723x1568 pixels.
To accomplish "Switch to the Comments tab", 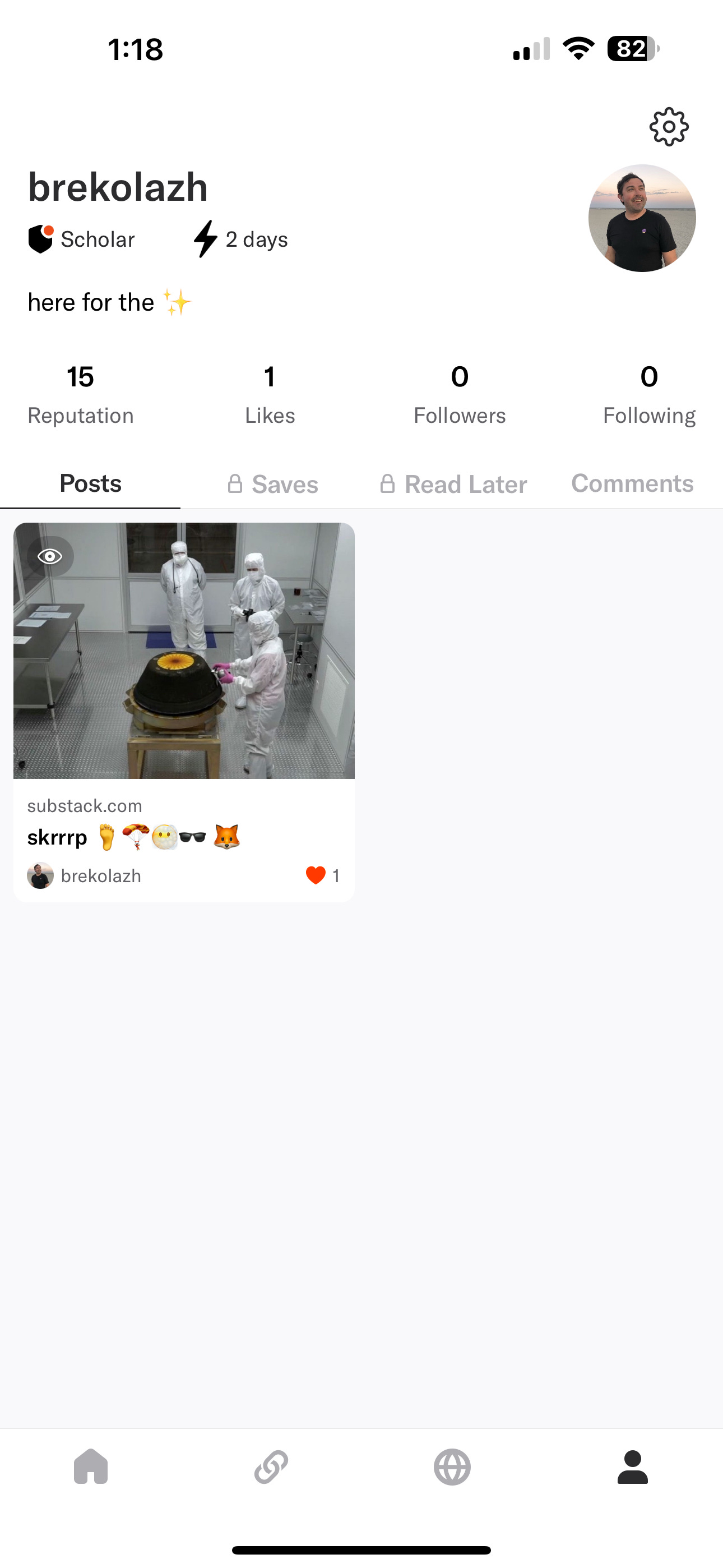I will (632, 483).
